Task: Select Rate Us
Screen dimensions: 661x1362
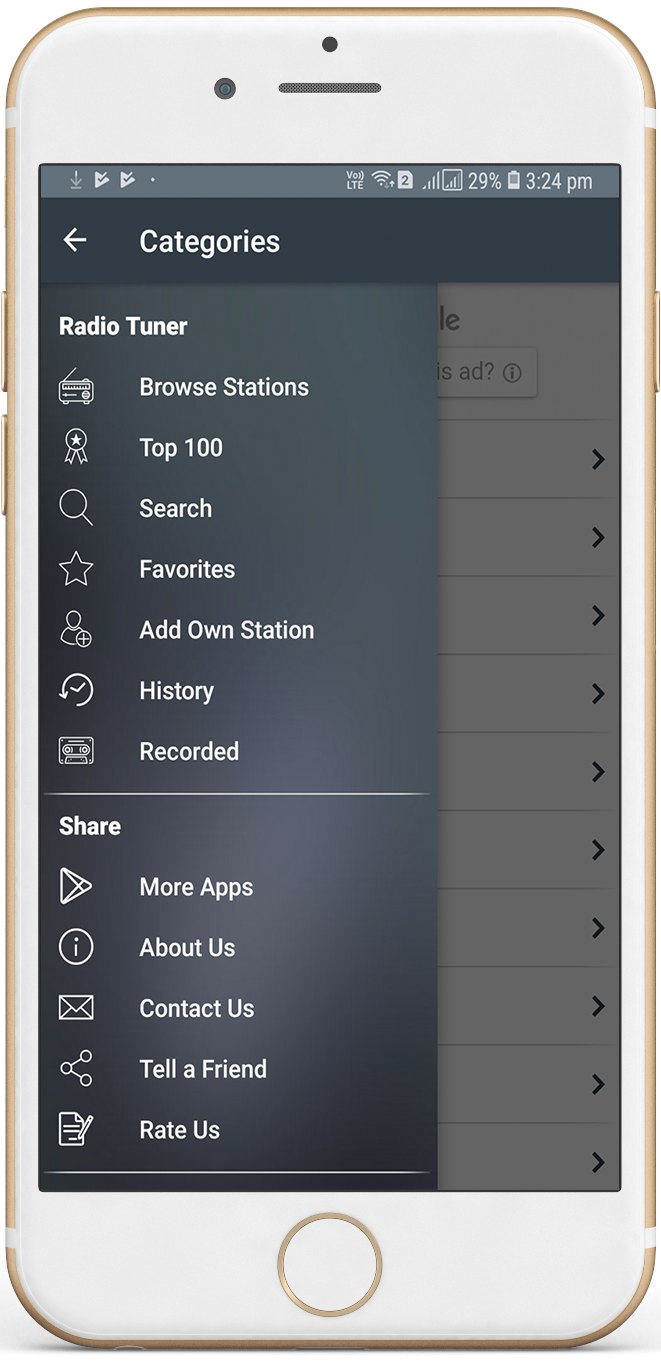Action: click(238, 1130)
